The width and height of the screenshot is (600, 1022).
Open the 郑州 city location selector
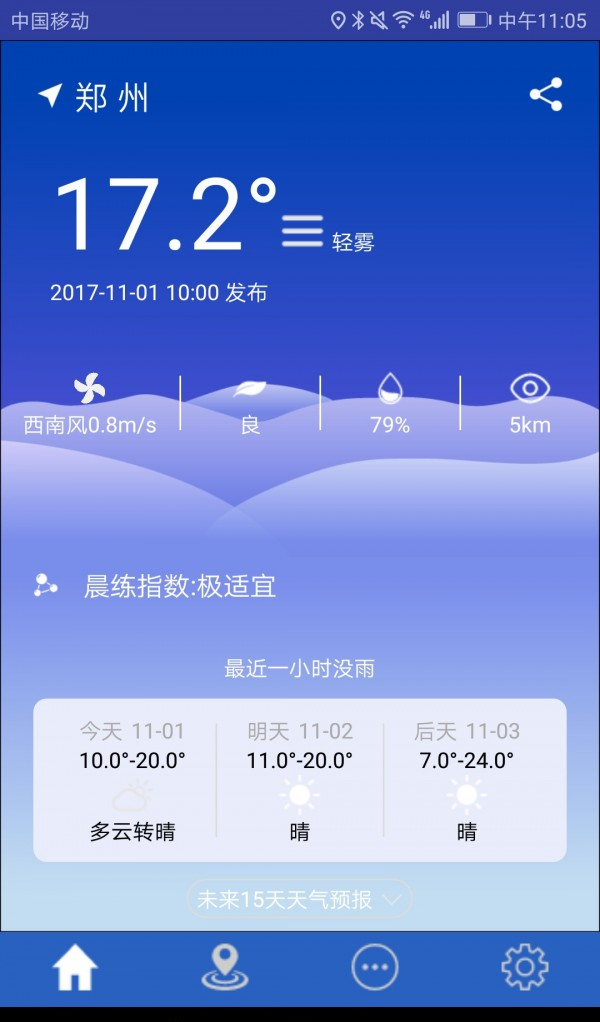coord(96,97)
